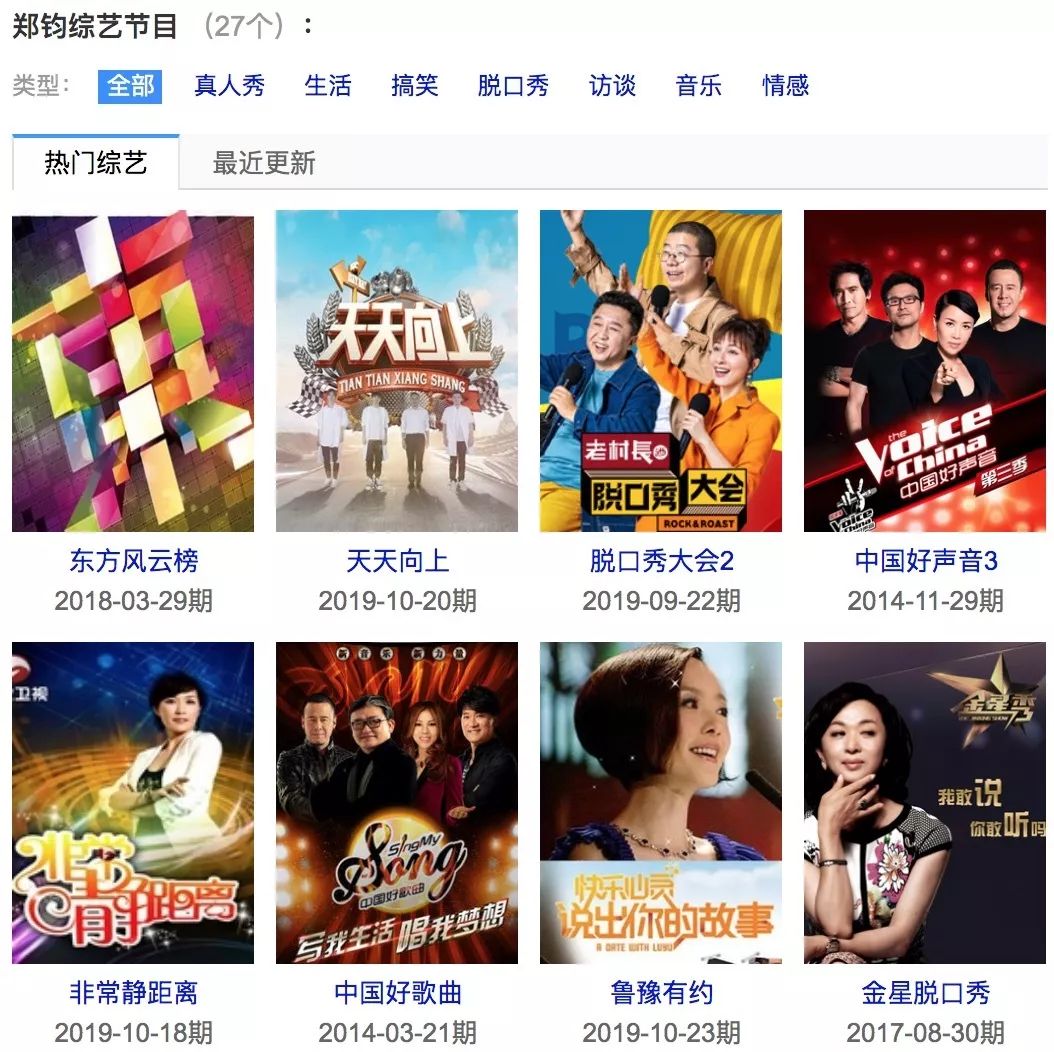Filter shows by 搞笑 type
The height and width of the screenshot is (1052, 1054).
coord(414,86)
